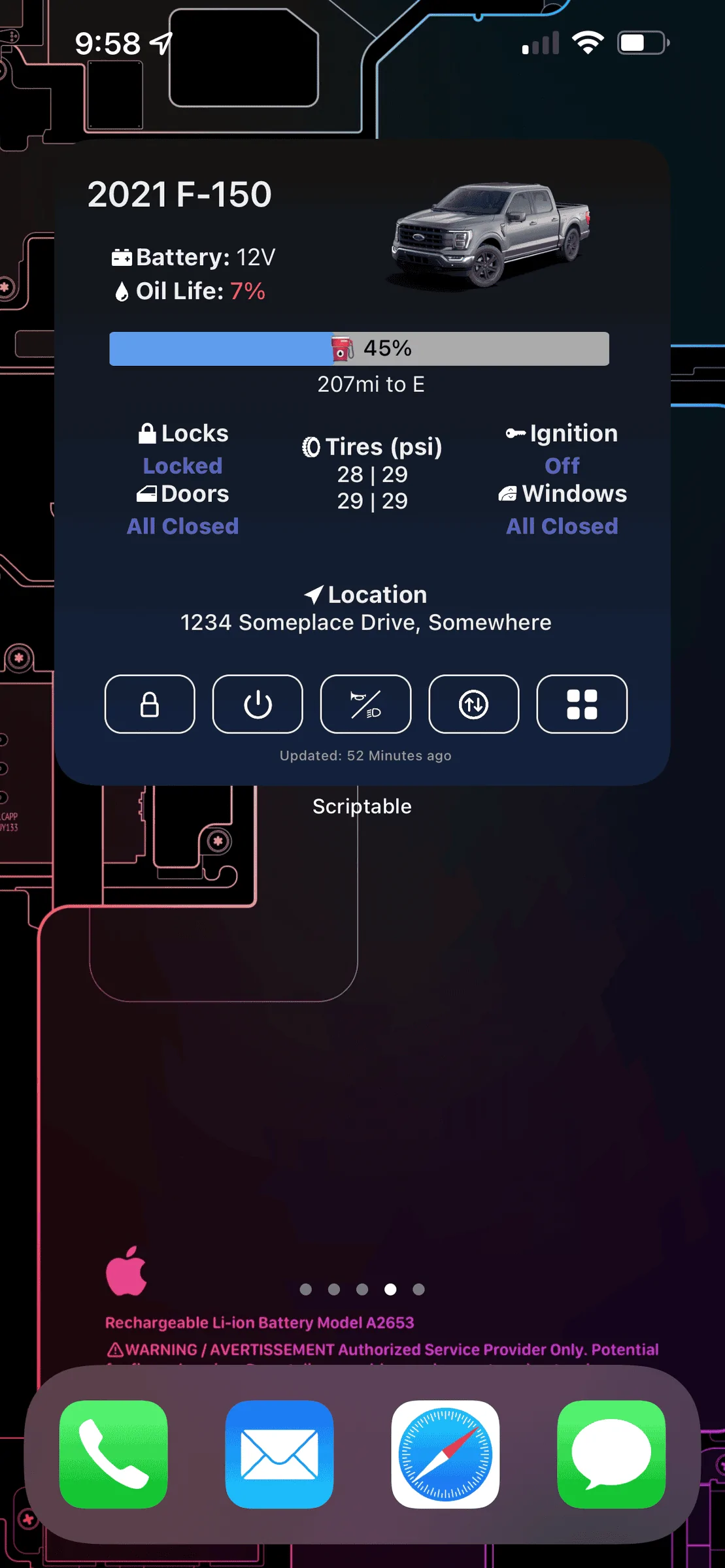Refresh vehicle data with the arrows button
This screenshot has width=725, height=1568.
point(473,704)
